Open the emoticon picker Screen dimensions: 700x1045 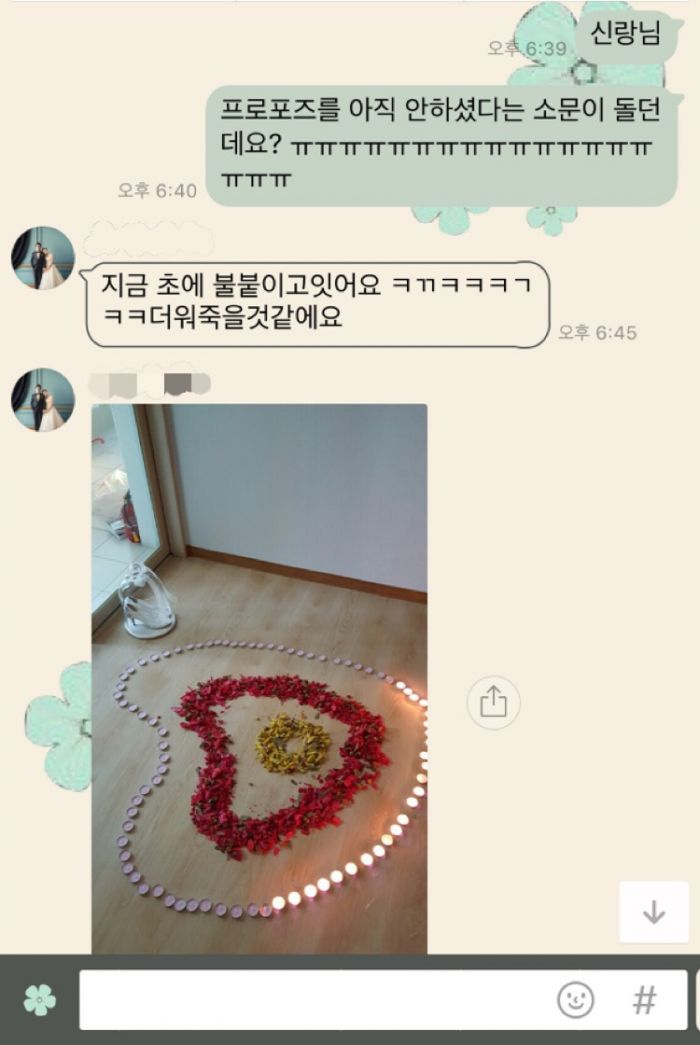point(575,1000)
